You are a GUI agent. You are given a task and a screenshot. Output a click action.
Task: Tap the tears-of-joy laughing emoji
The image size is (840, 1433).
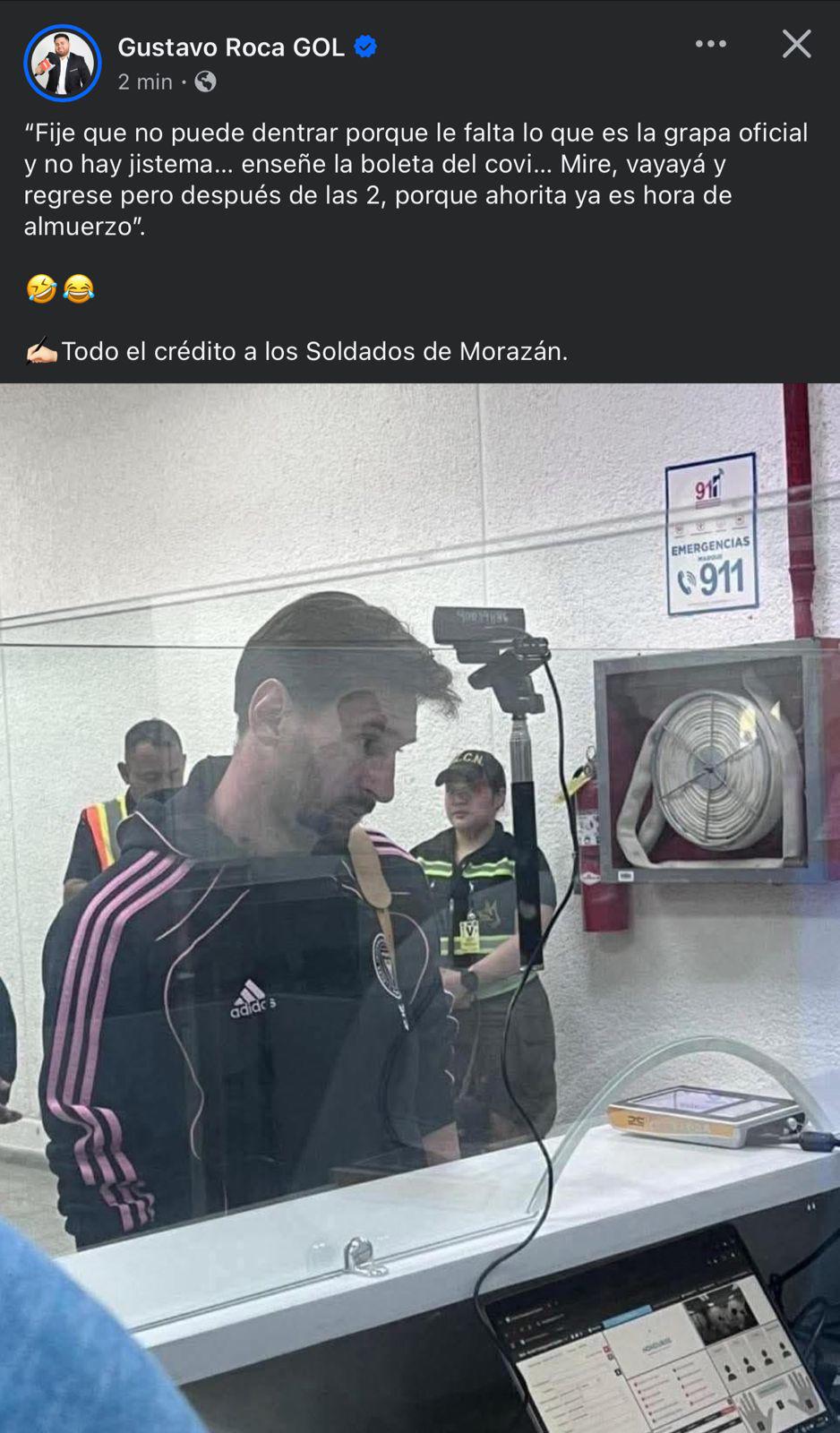pos(80,288)
